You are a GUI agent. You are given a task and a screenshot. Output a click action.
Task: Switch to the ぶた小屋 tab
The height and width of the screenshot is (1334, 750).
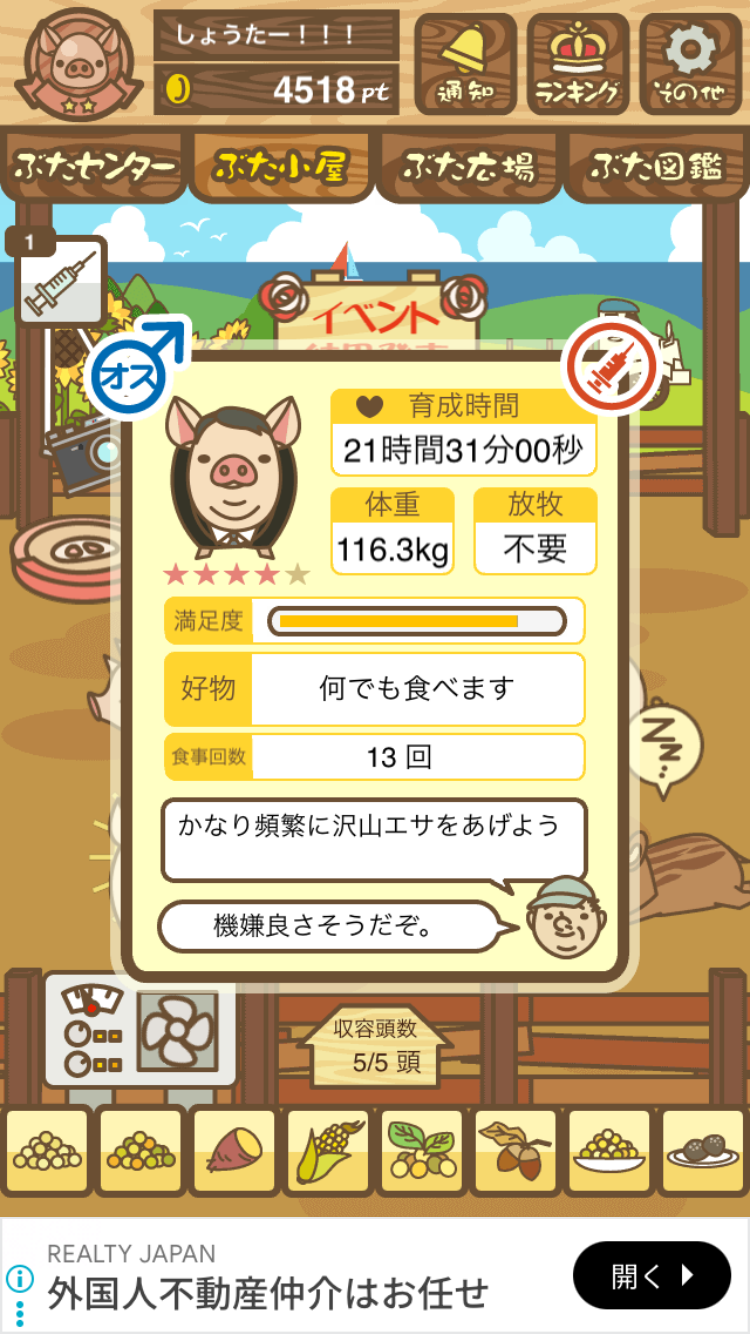281,167
